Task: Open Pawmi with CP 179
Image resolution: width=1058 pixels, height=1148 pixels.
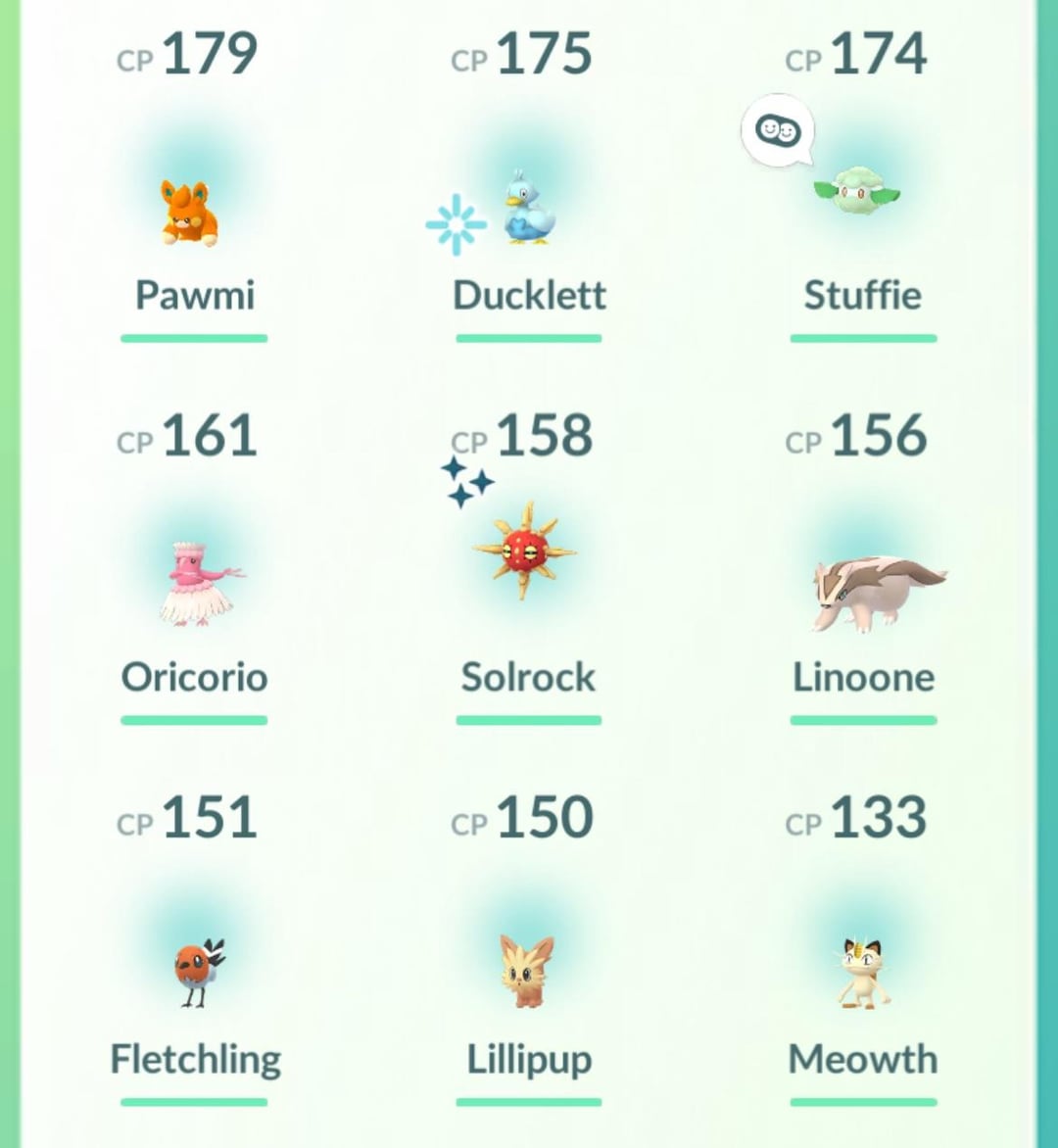Action: tap(191, 213)
